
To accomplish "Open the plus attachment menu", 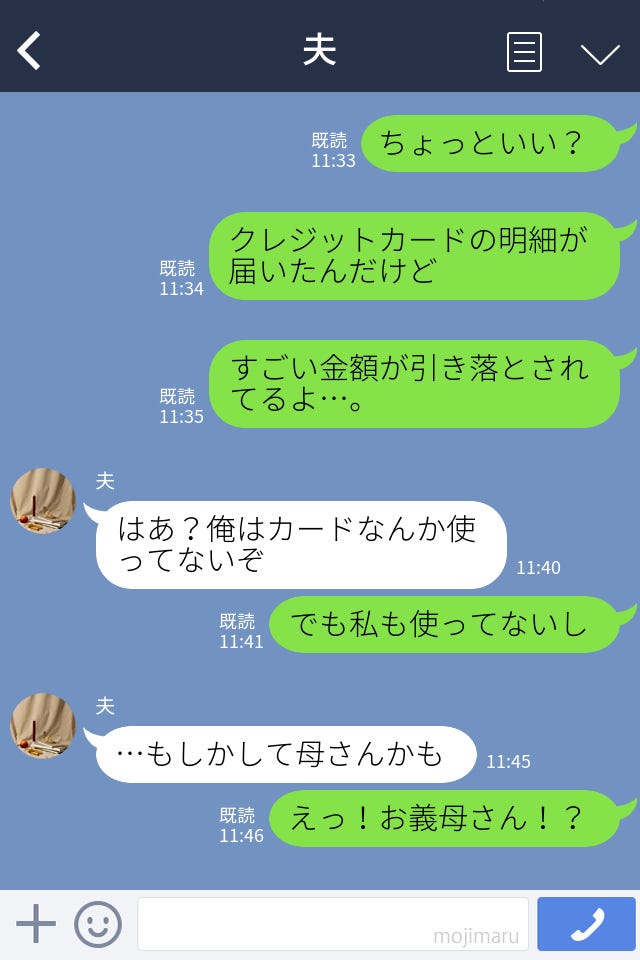I will pos(36,924).
